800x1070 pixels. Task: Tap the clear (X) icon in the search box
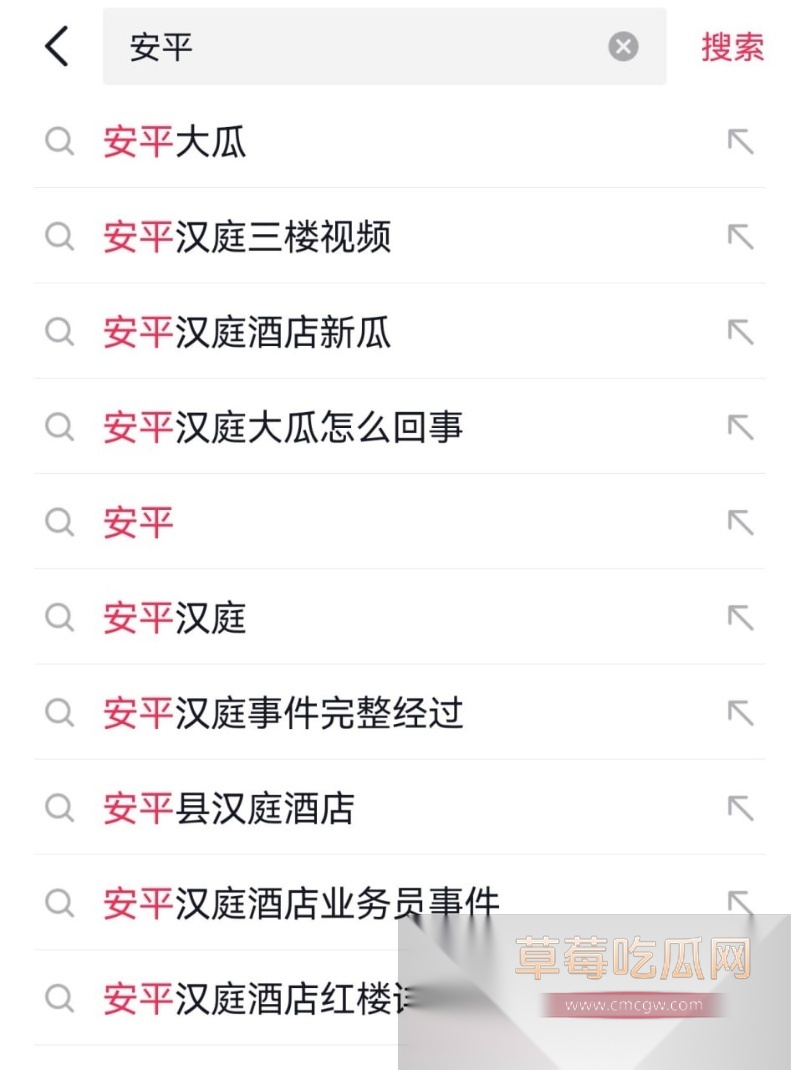coord(623,46)
